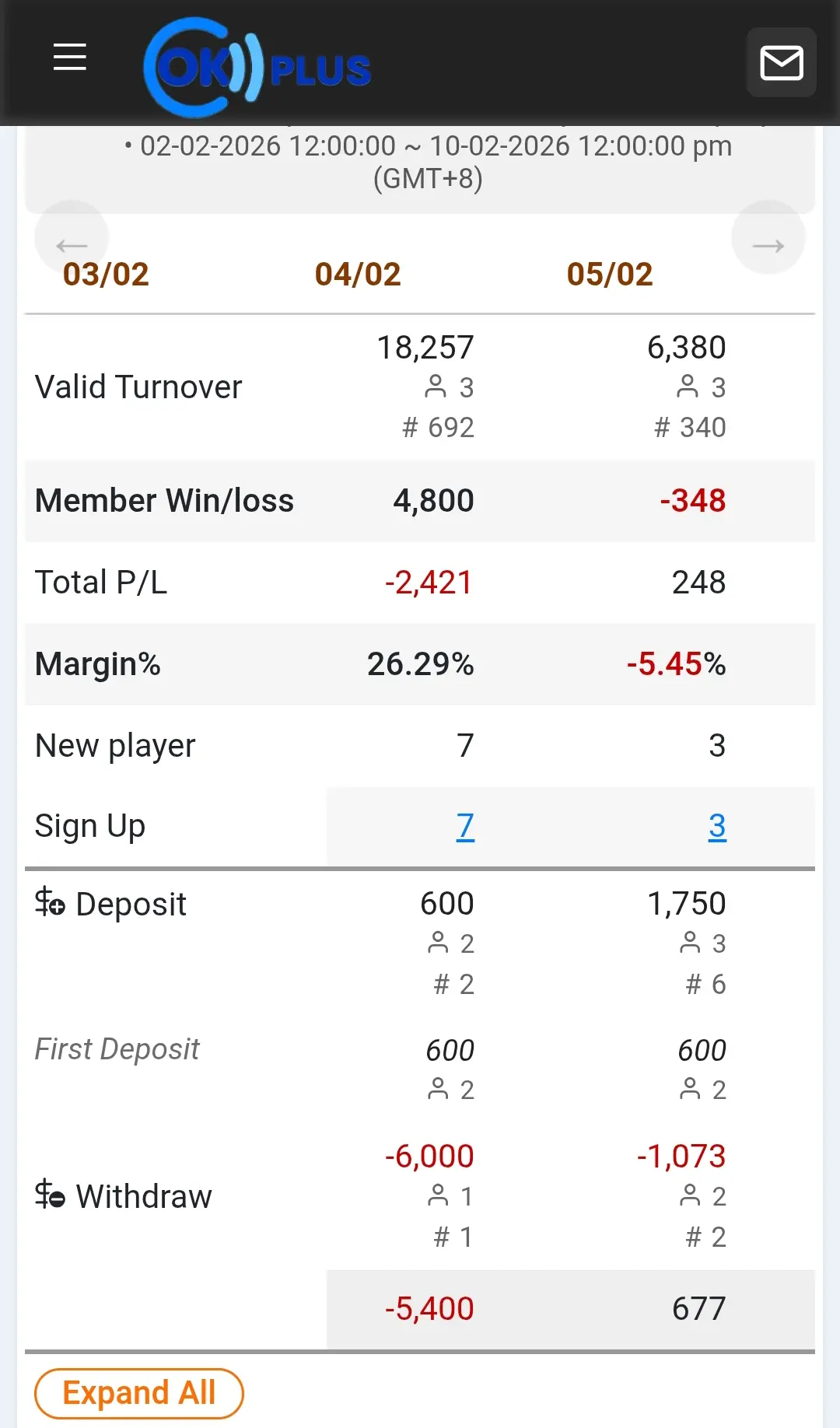The height and width of the screenshot is (1428, 840).
Task: Tap the Expand All button
Action: coord(139,1393)
